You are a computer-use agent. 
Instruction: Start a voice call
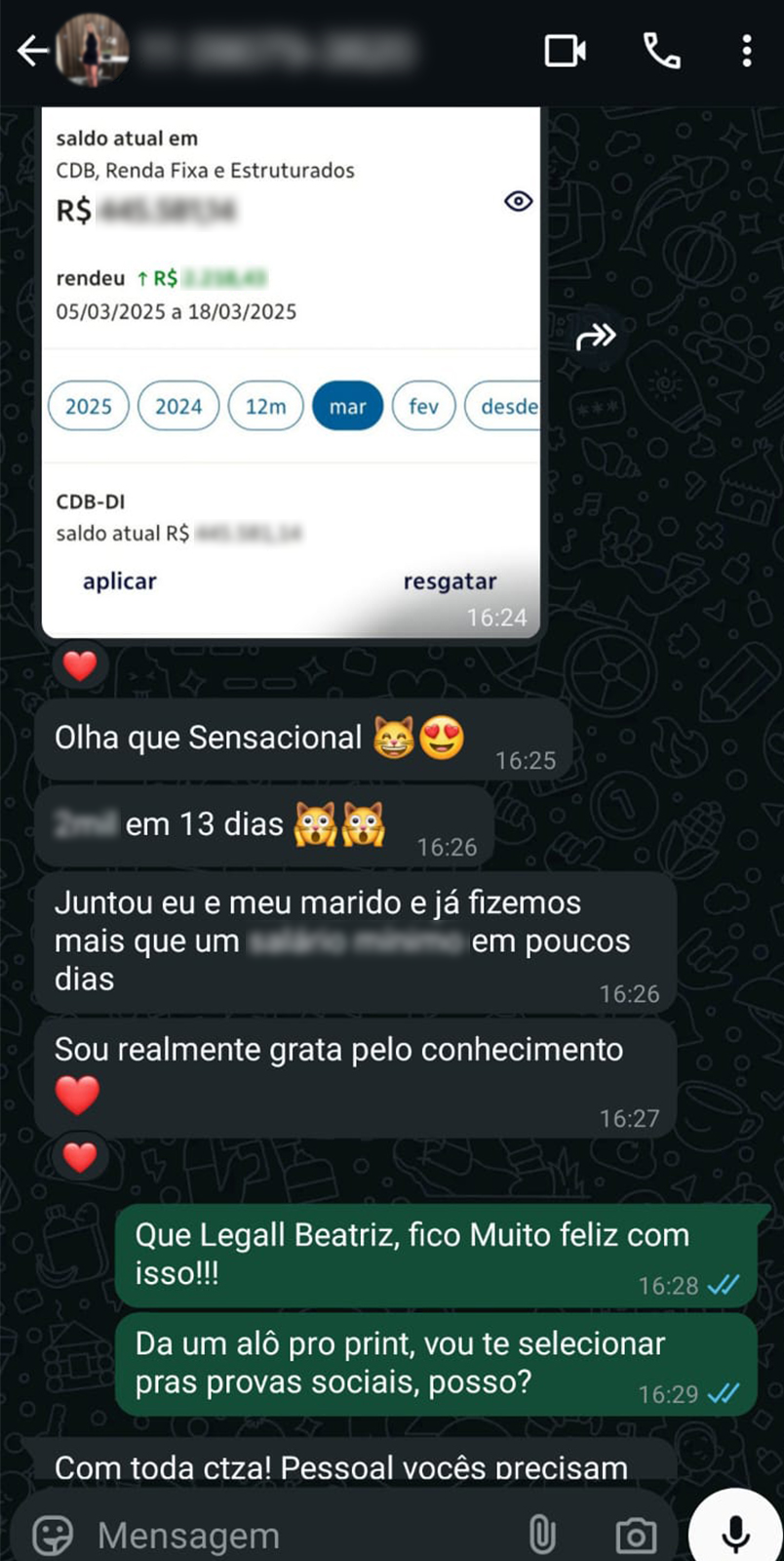[662, 51]
